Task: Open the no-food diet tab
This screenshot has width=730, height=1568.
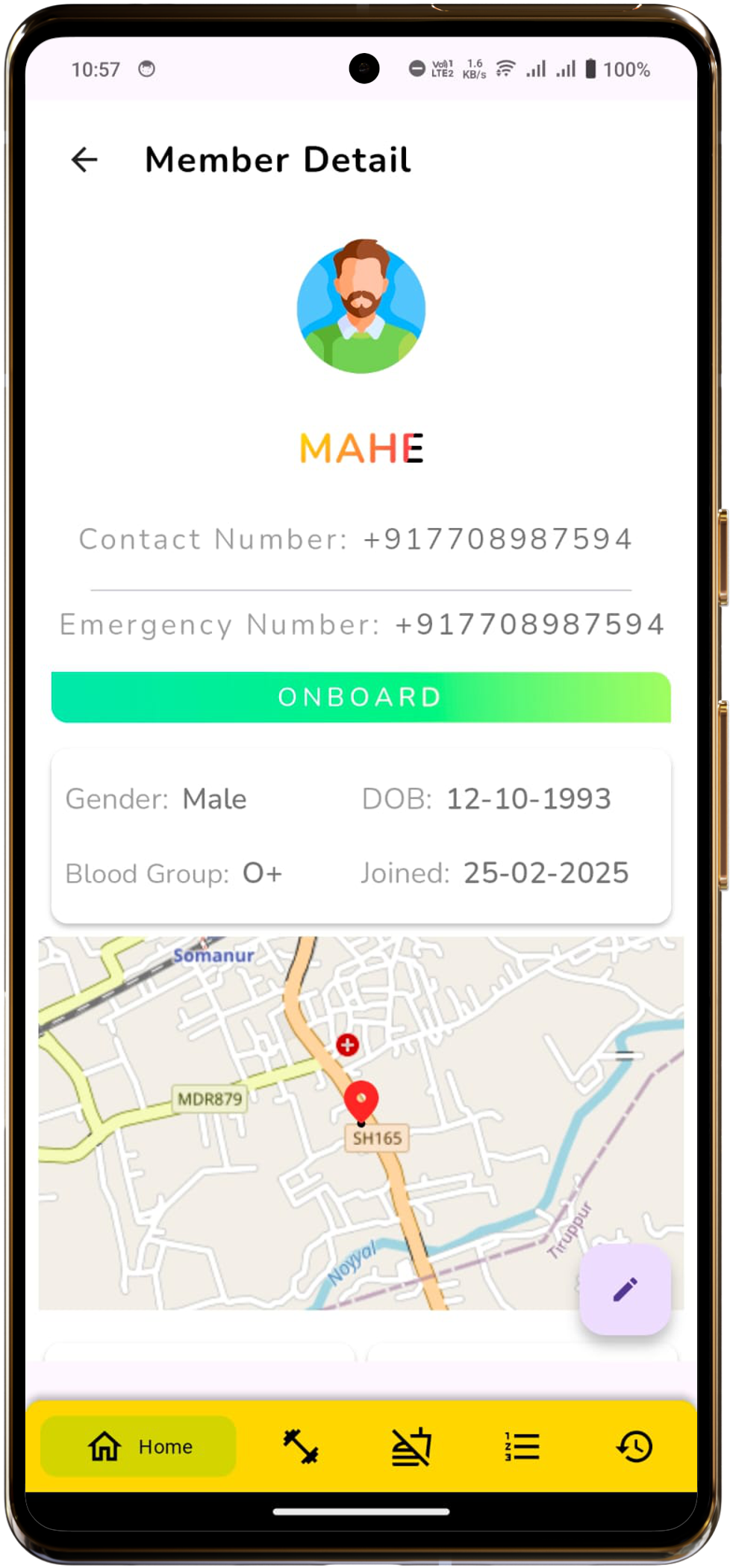Action: pos(411,1446)
